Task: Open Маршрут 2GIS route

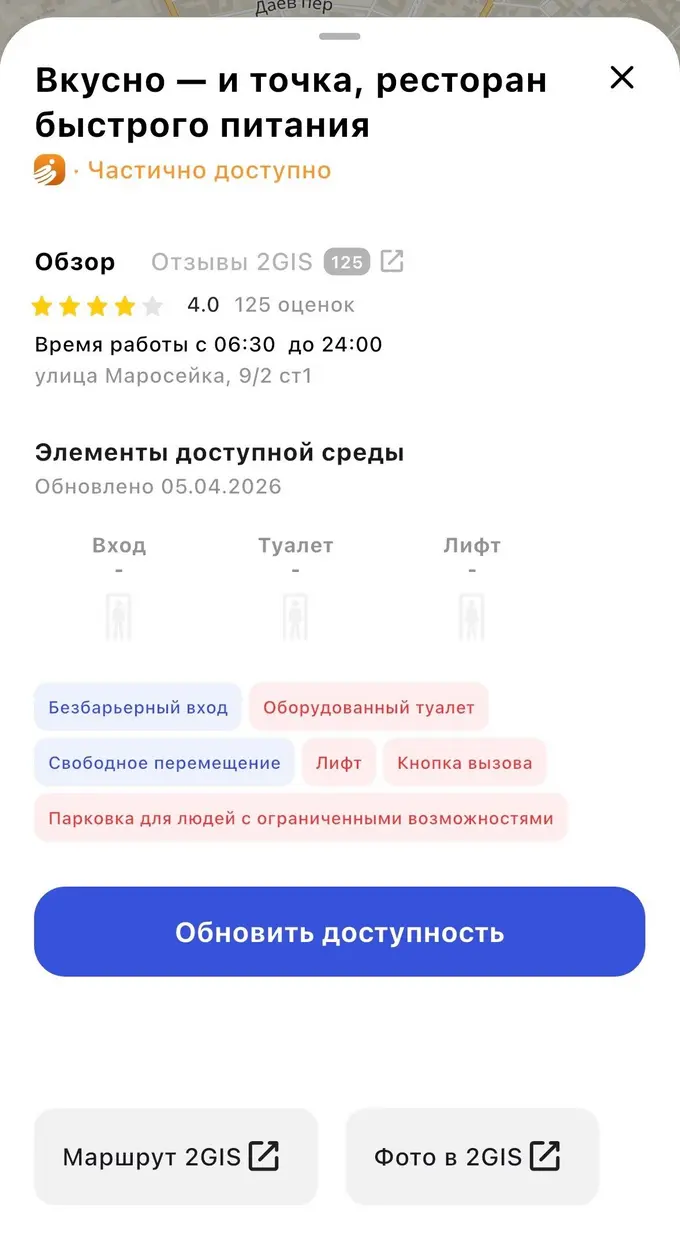Action: point(175,1157)
